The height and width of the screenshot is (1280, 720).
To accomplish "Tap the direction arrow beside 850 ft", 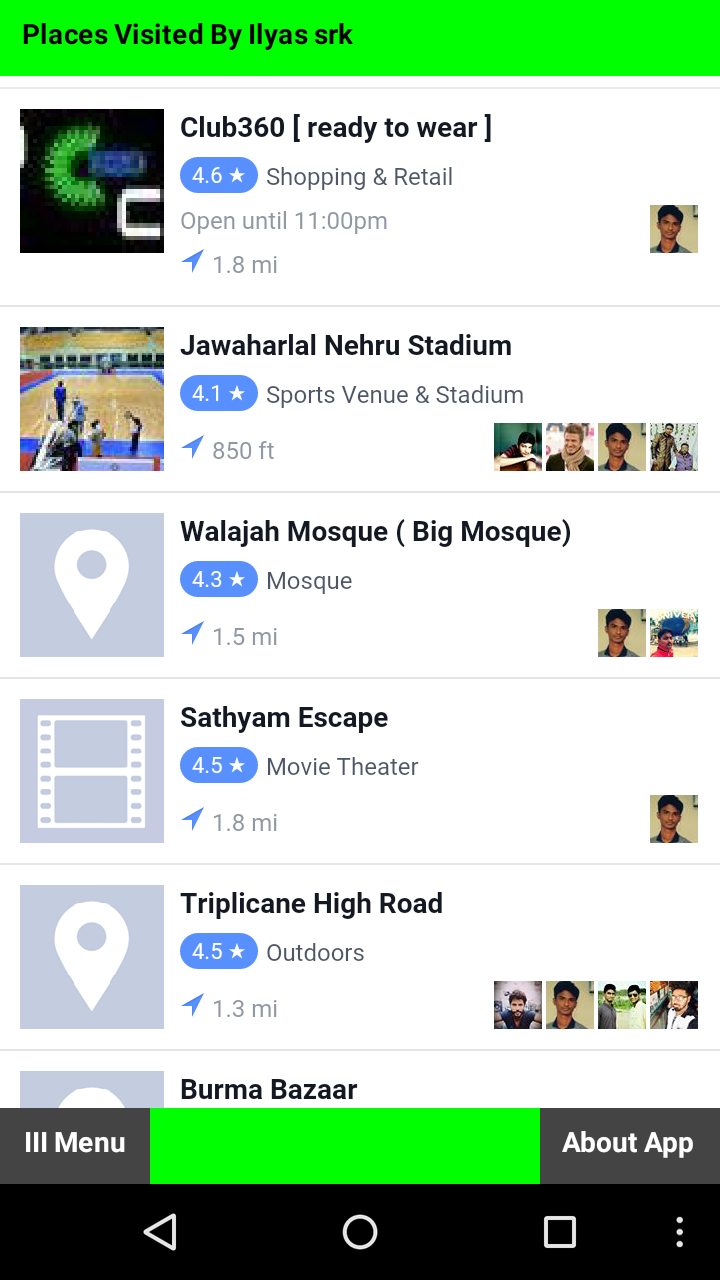I will [191, 448].
